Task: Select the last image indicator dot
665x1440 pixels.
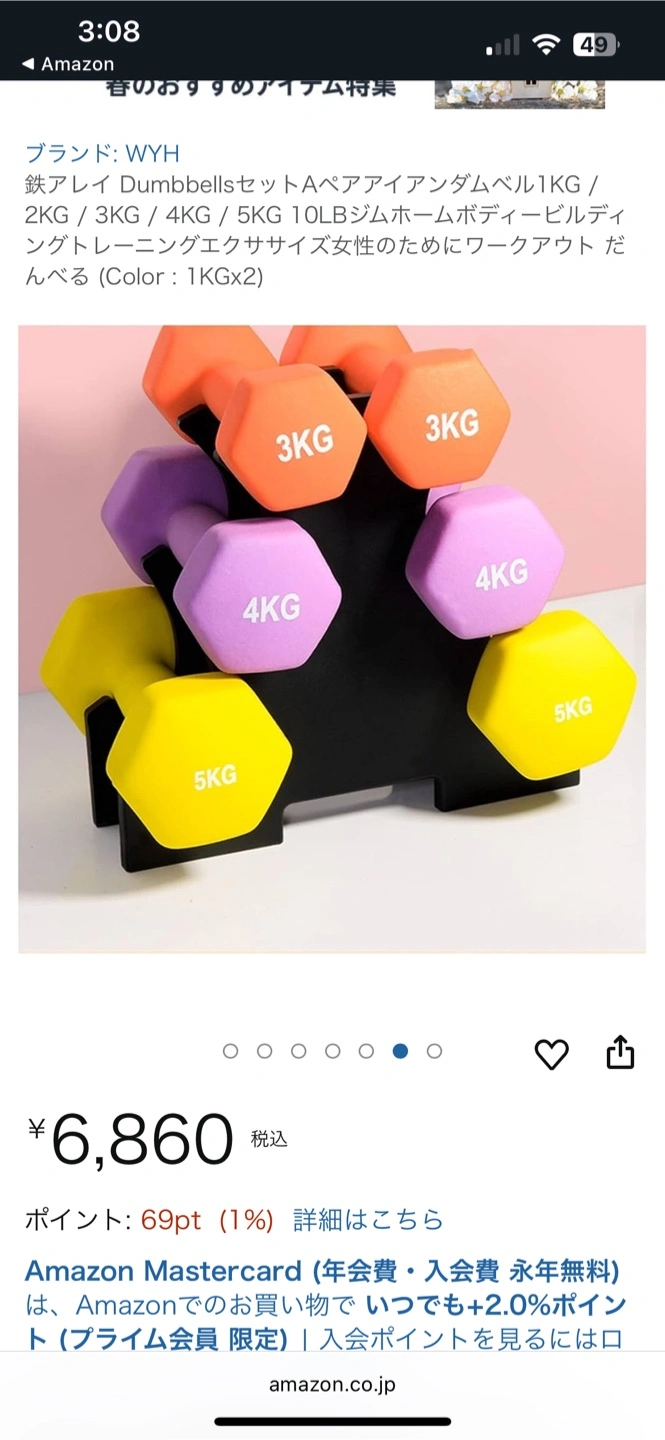Action: (x=434, y=1051)
